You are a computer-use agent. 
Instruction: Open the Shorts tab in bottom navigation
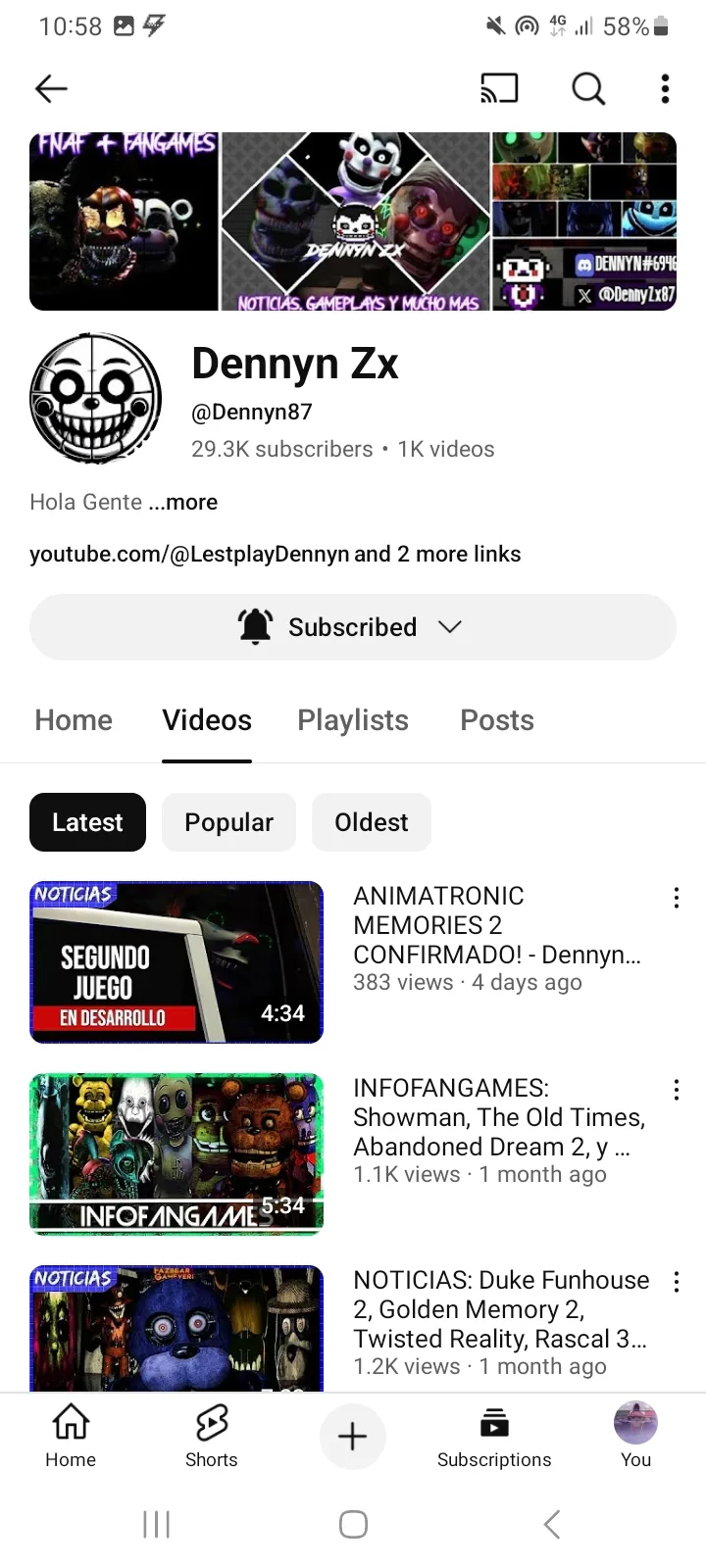(x=212, y=1436)
